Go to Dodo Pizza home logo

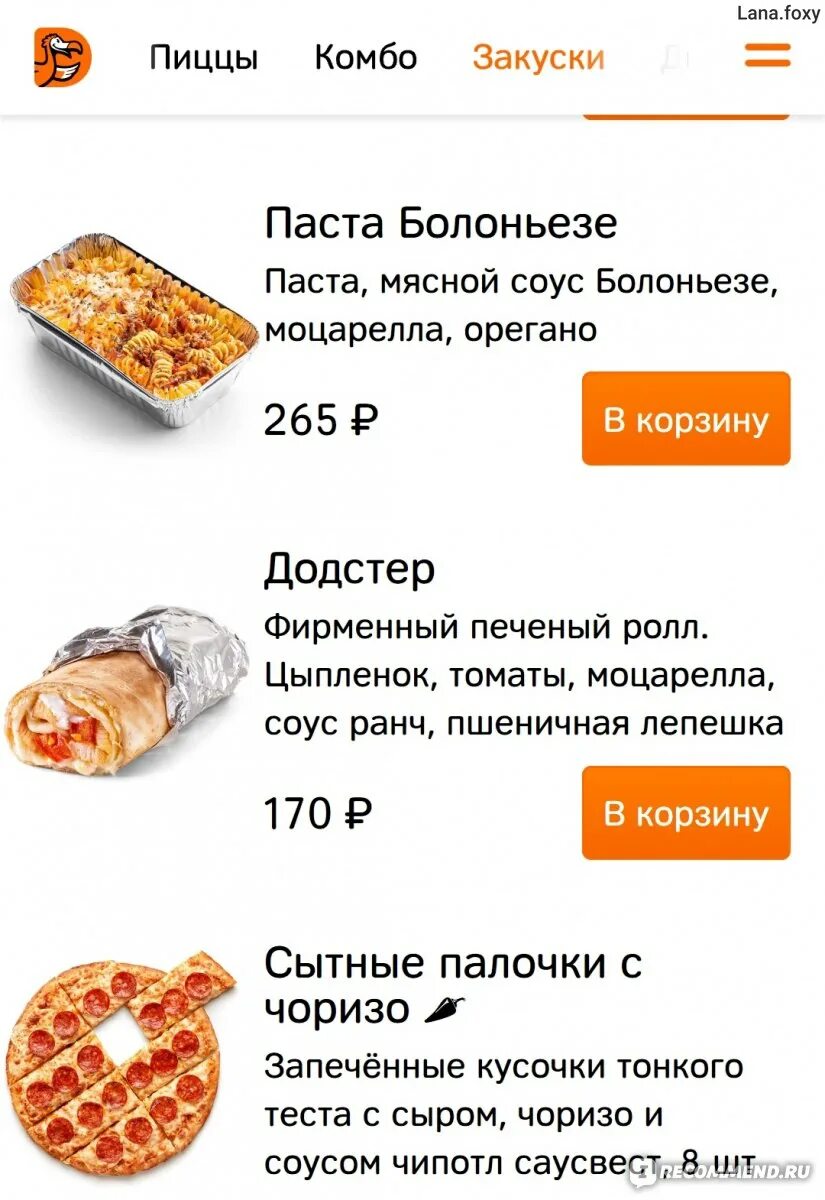coord(62,57)
